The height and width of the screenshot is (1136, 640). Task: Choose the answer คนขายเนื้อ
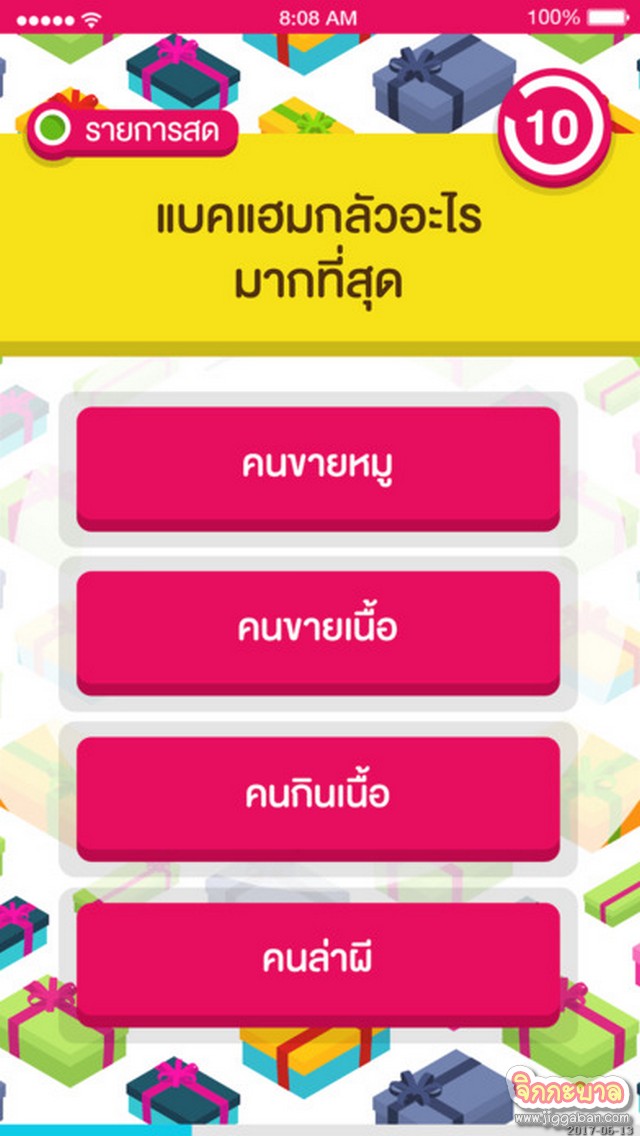(318, 630)
